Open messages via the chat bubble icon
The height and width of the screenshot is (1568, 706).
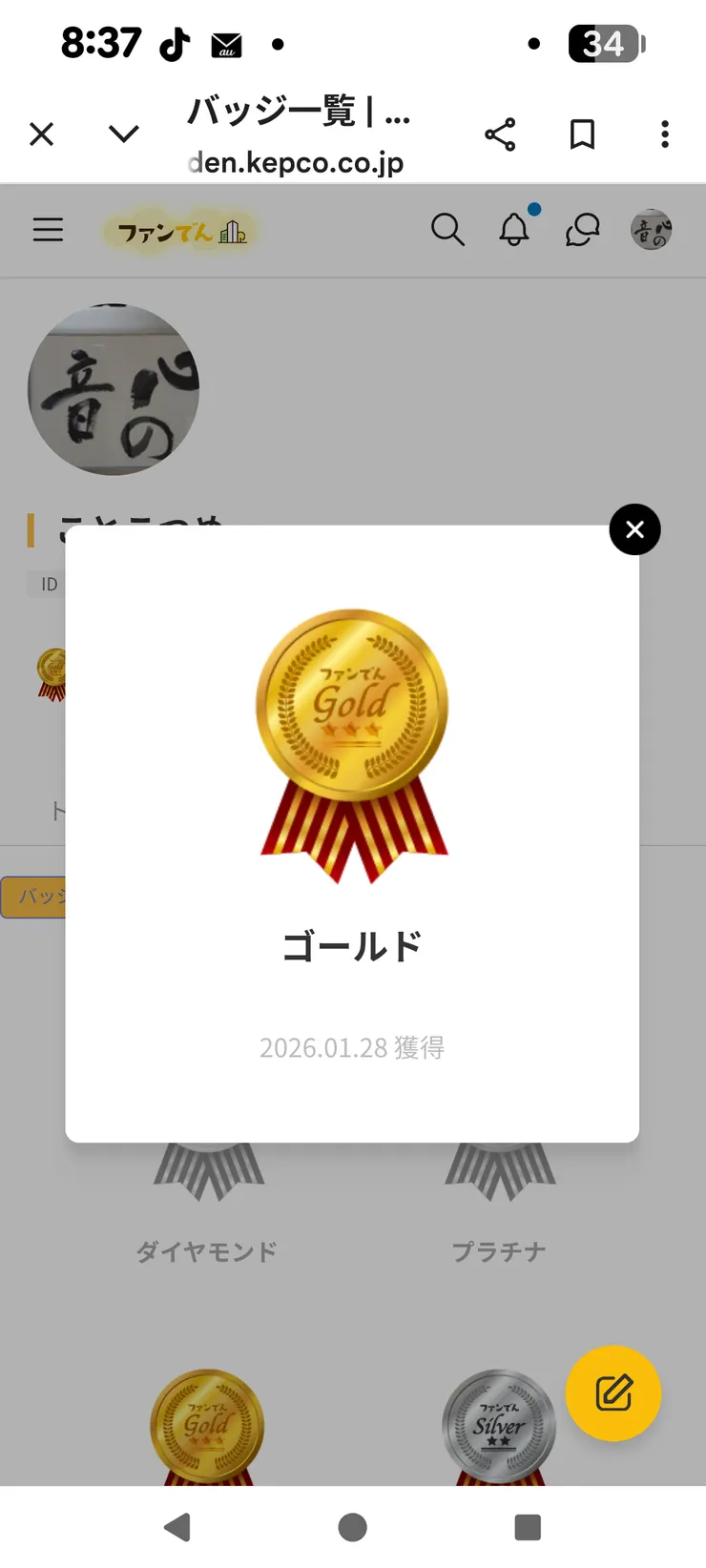tap(581, 230)
